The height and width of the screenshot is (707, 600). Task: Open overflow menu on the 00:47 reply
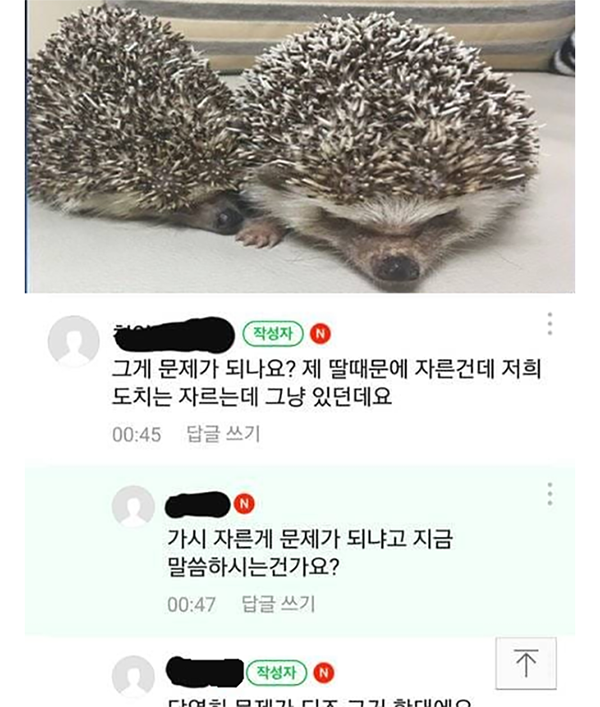pos(549,494)
